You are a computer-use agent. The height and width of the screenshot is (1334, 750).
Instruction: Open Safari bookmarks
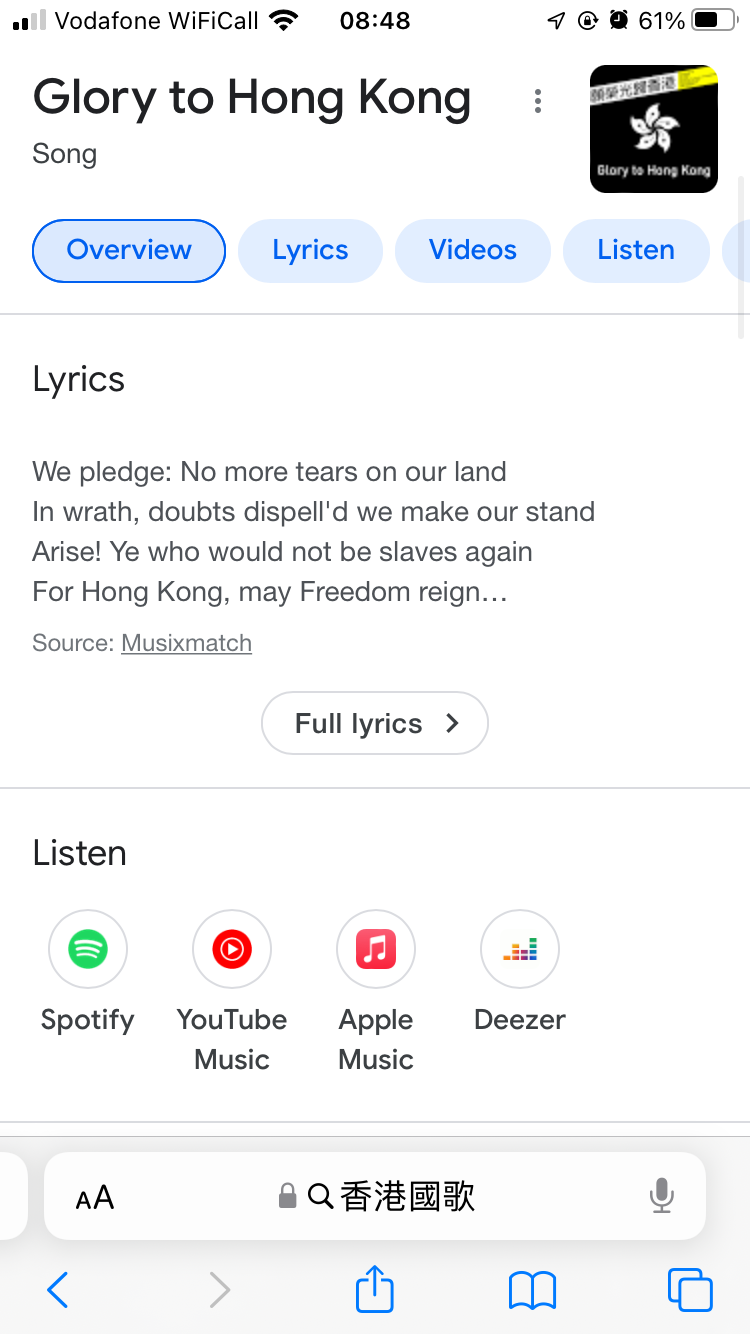(532, 1290)
